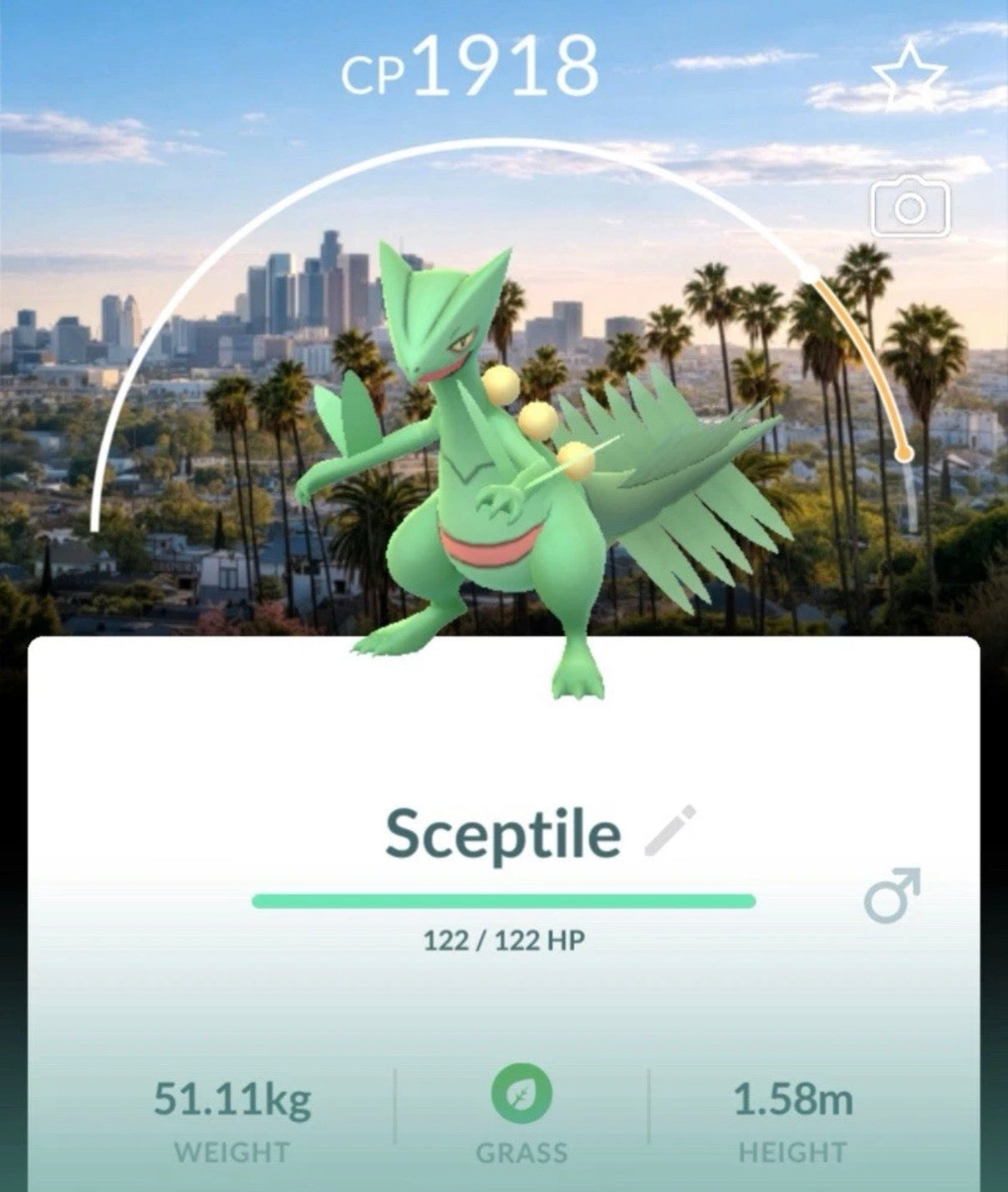Edit Sceptile's nickname with the pencil icon

pyautogui.click(x=669, y=831)
